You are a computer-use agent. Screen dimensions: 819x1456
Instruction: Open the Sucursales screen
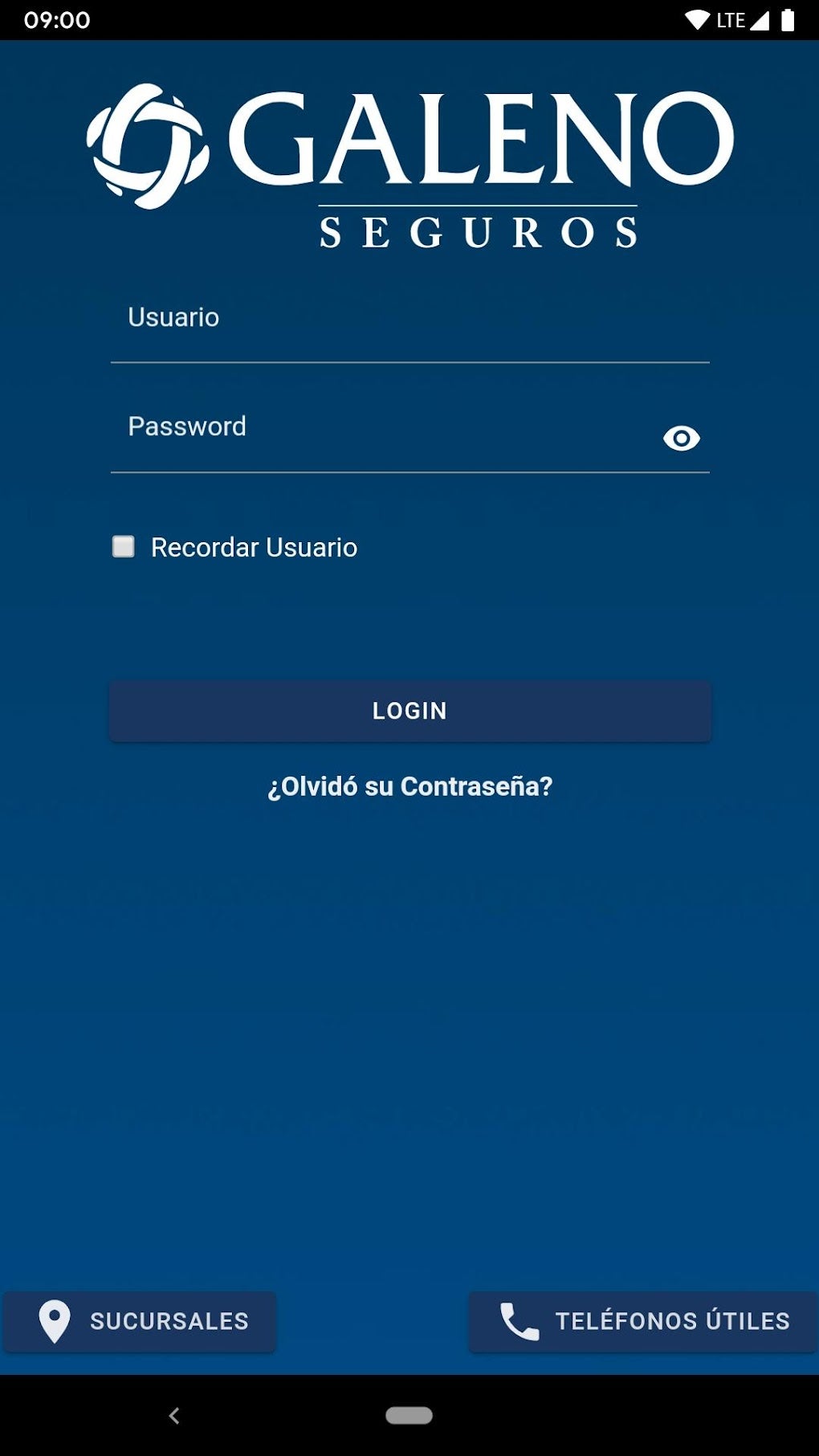pos(141,1321)
